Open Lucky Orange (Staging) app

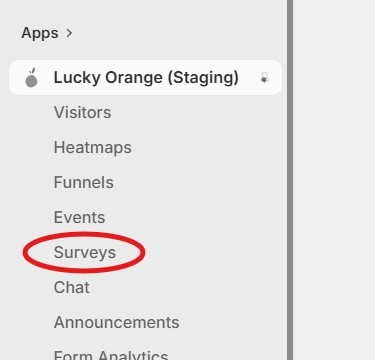pyautogui.click(x=146, y=78)
